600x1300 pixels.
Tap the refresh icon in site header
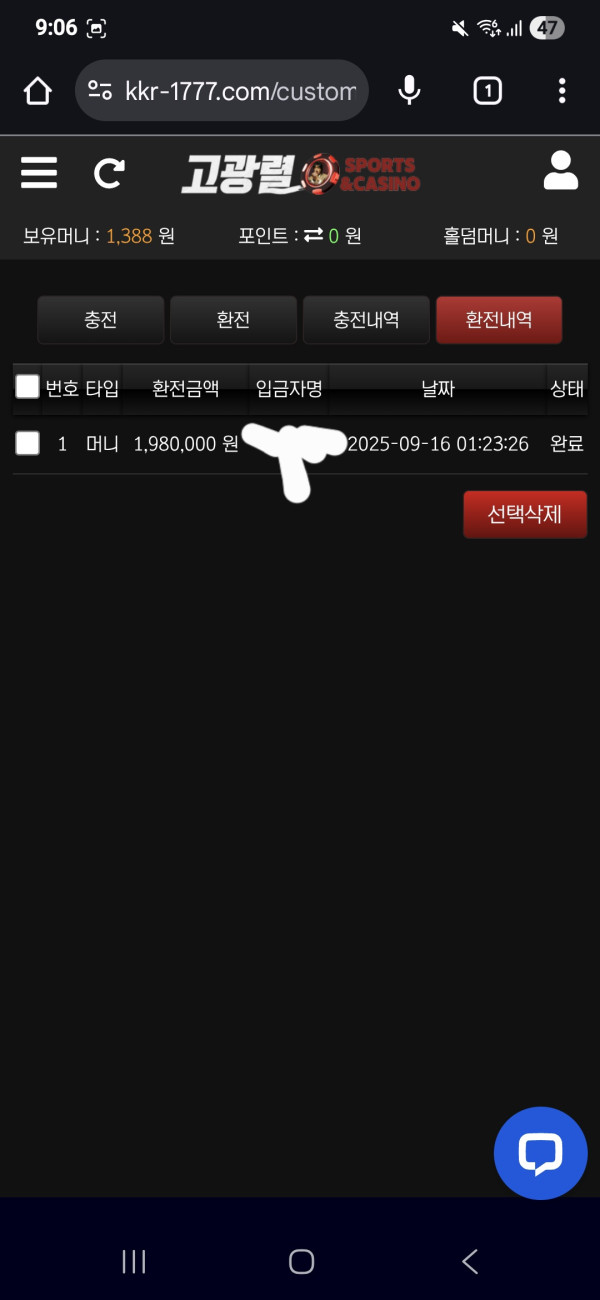(x=109, y=173)
